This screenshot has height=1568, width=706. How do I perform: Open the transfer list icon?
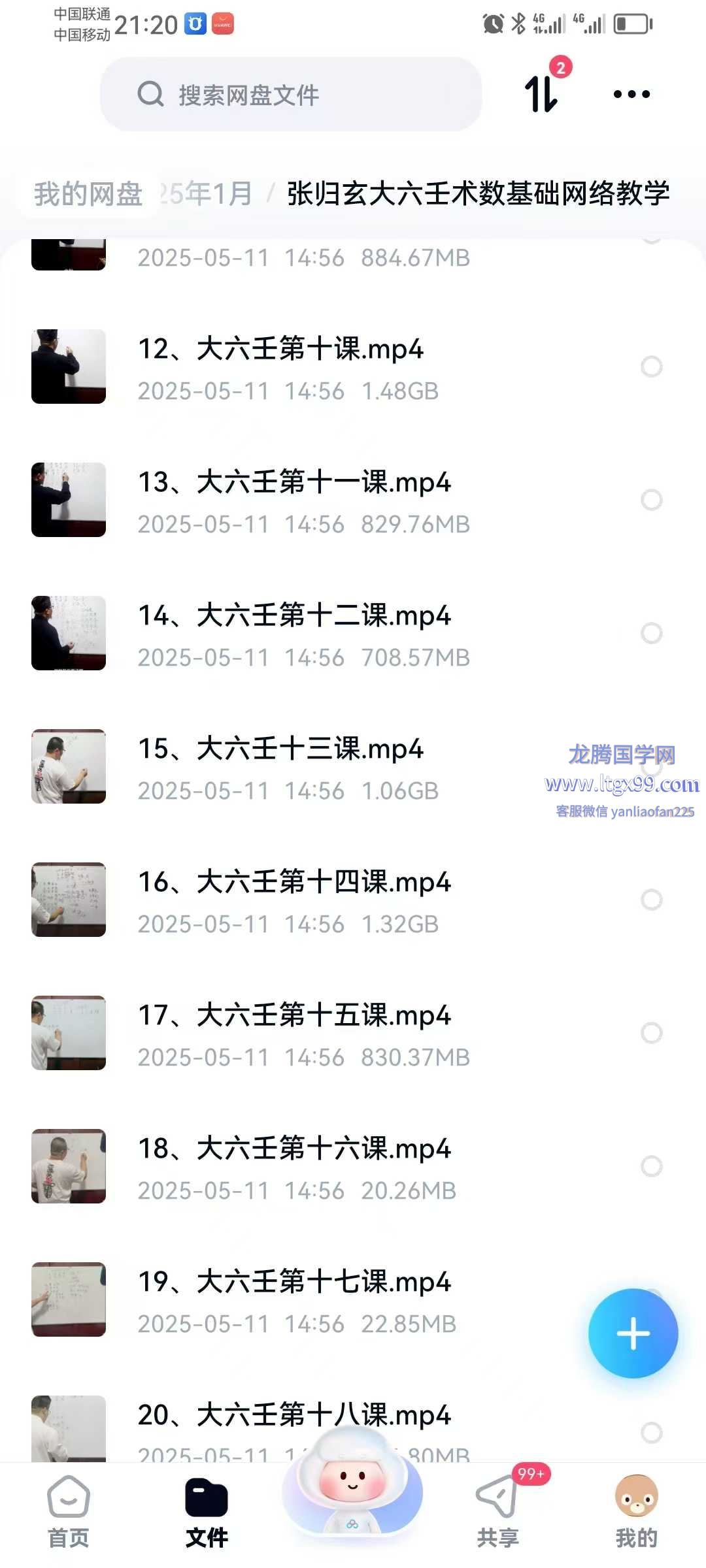point(543,93)
